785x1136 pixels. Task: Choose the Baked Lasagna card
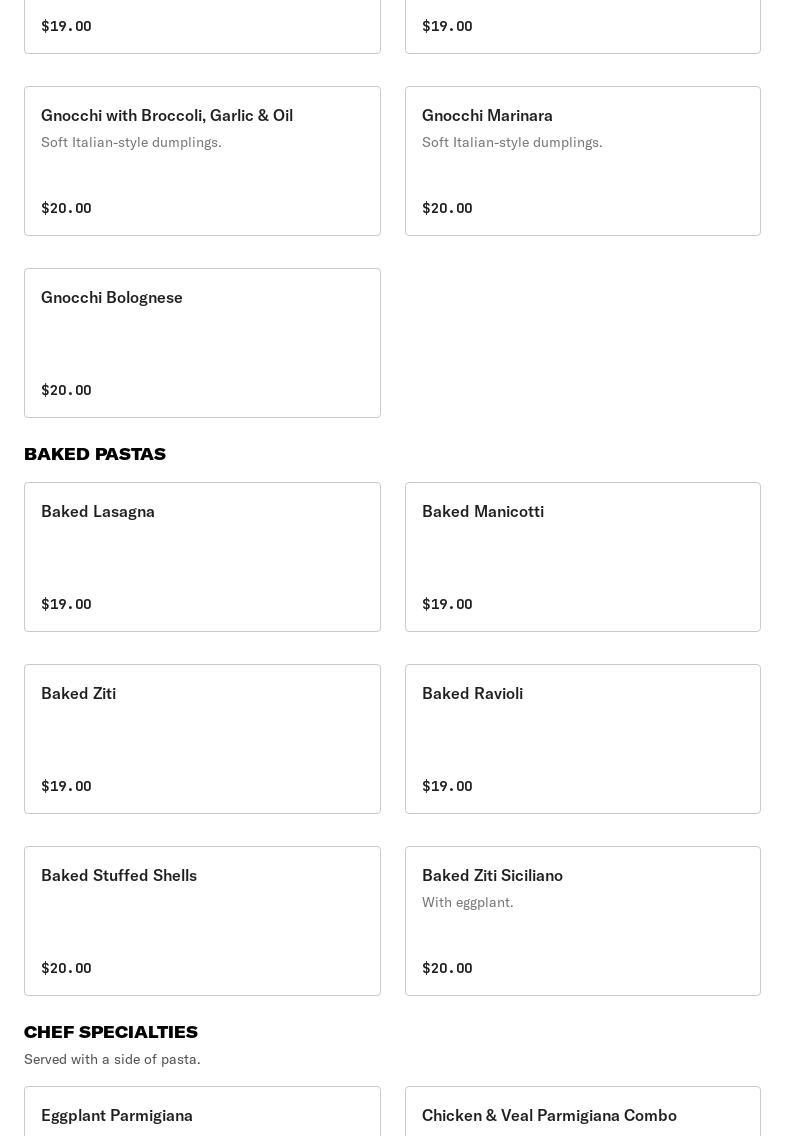pos(202,557)
